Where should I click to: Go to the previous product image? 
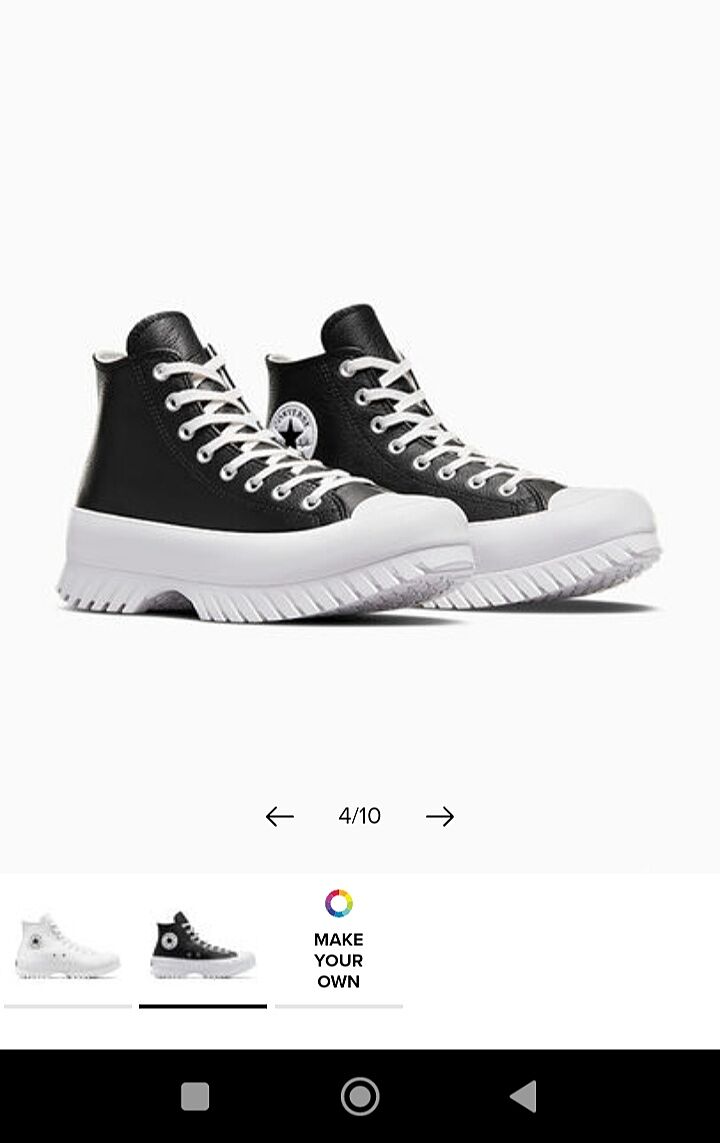coord(280,816)
